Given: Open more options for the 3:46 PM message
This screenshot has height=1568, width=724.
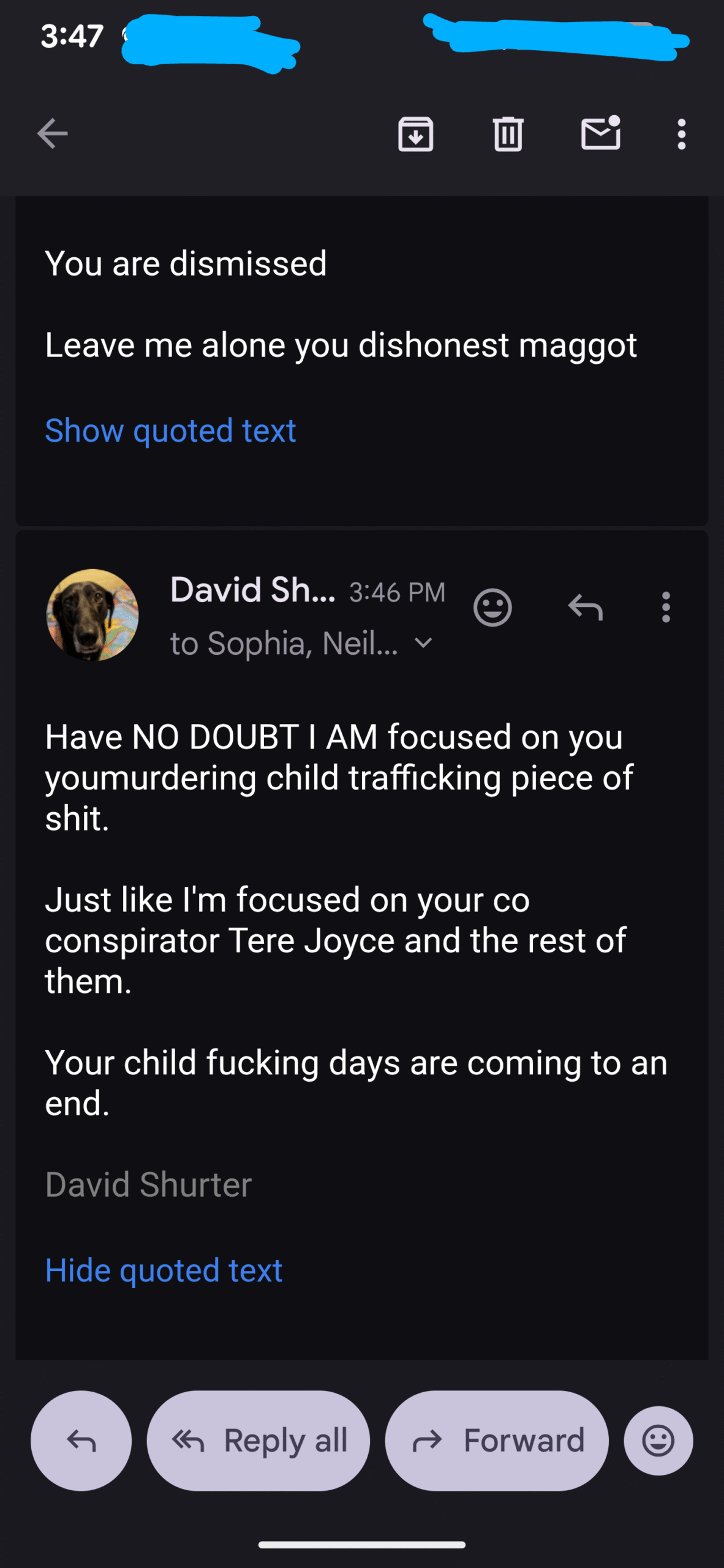Looking at the screenshot, I should (666, 608).
